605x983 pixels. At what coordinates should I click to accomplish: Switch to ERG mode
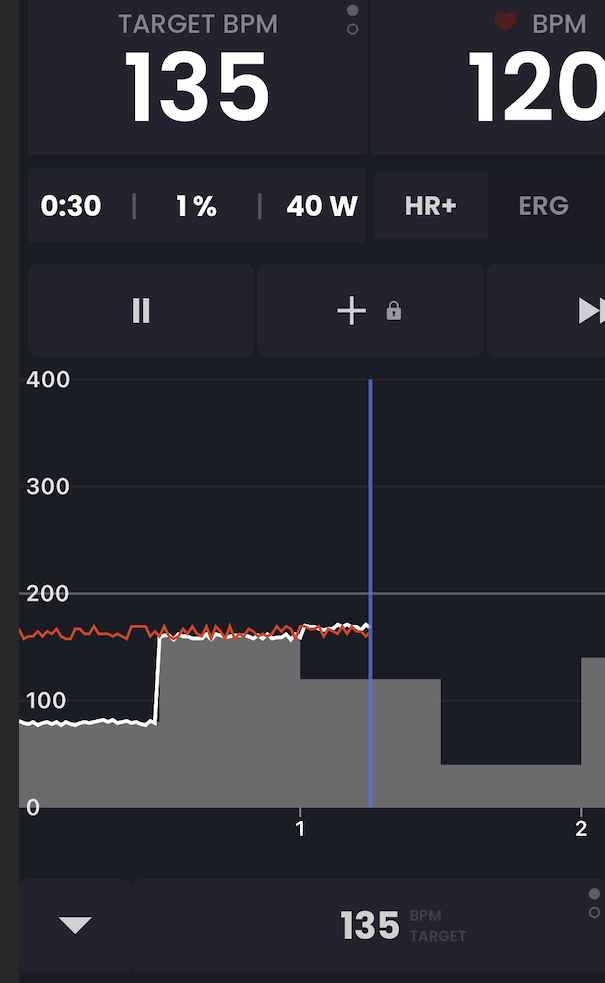[x=543, y=206]
